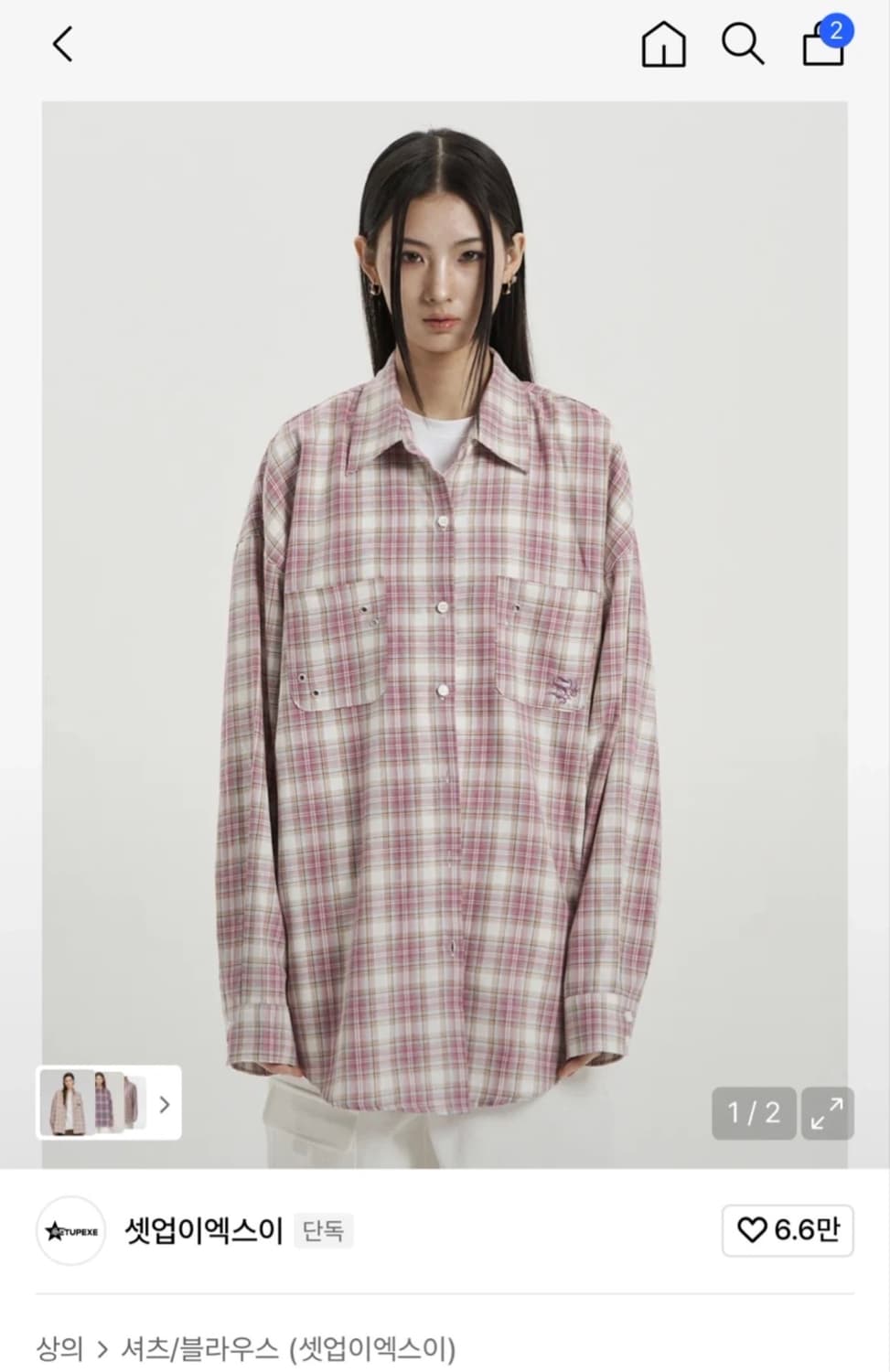Image resolution: width=890 pixels, height=1372 pixels.
Task: Open the Home screen icon
Action: pos(663,44)
